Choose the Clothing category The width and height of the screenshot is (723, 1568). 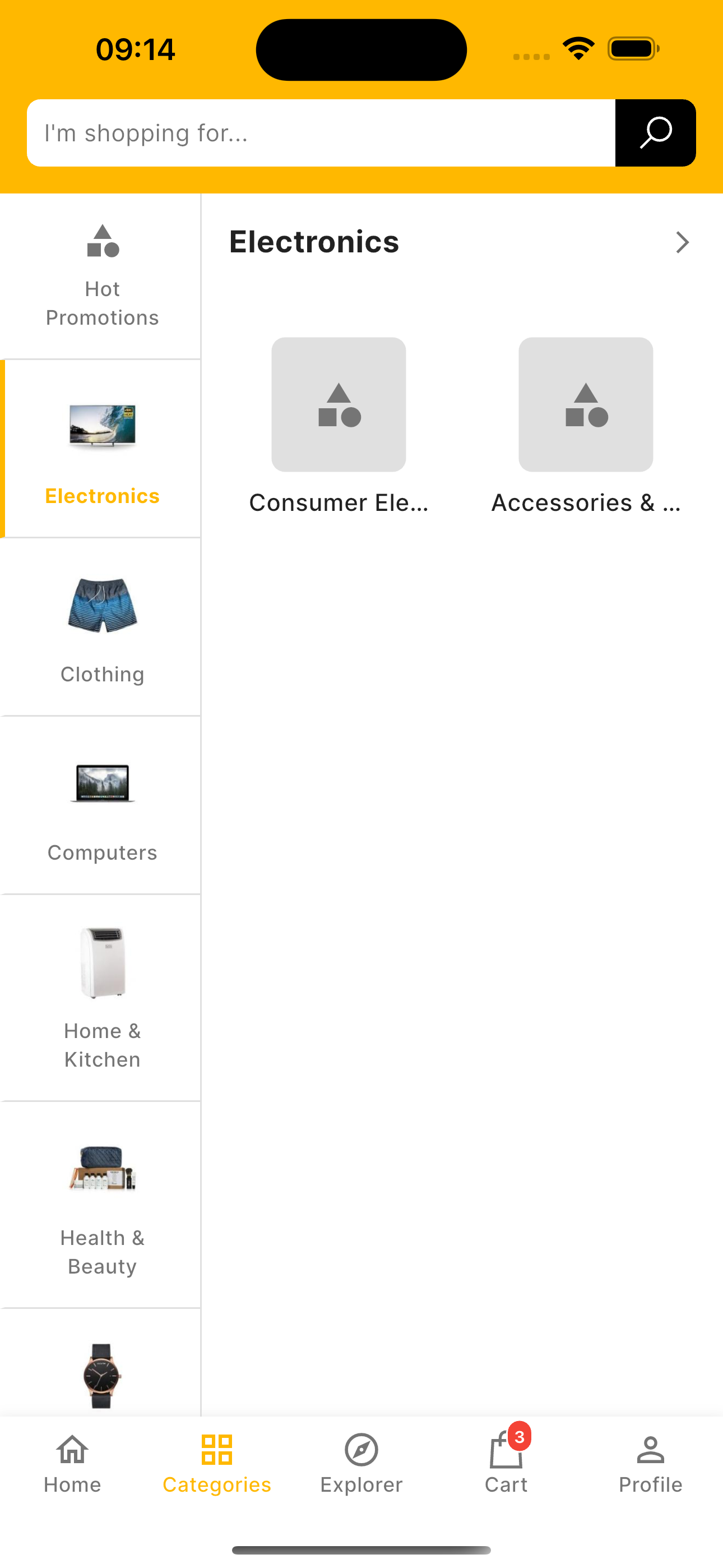102,627
